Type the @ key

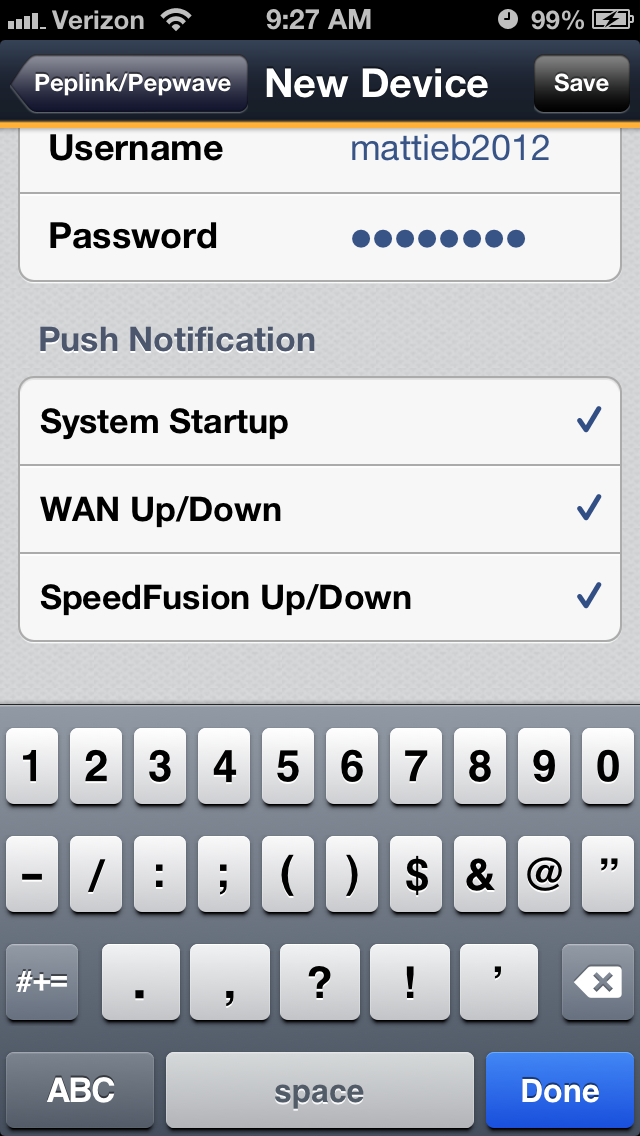(544, 875)
